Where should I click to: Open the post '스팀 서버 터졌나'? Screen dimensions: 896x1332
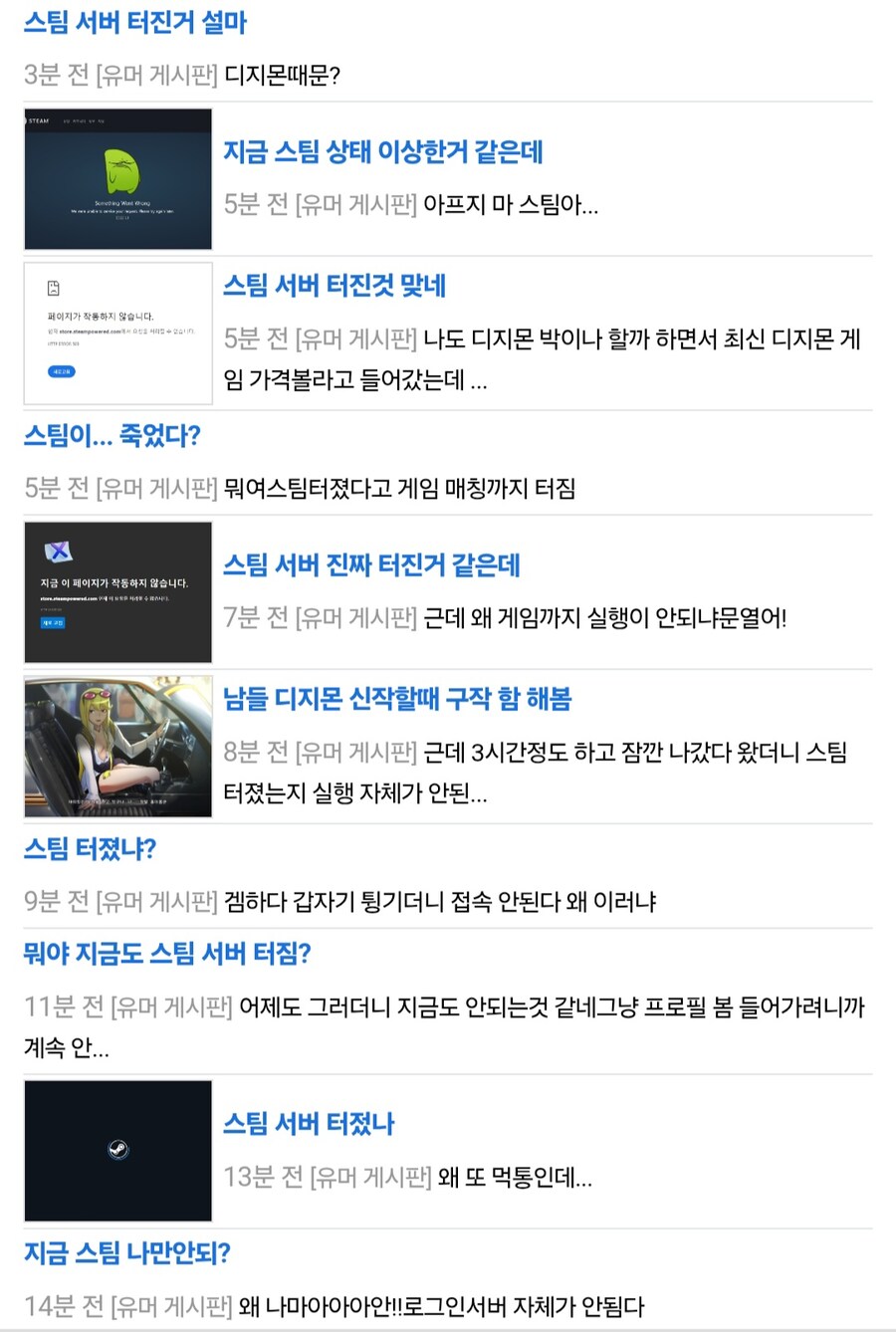[x=308, y=1124]
